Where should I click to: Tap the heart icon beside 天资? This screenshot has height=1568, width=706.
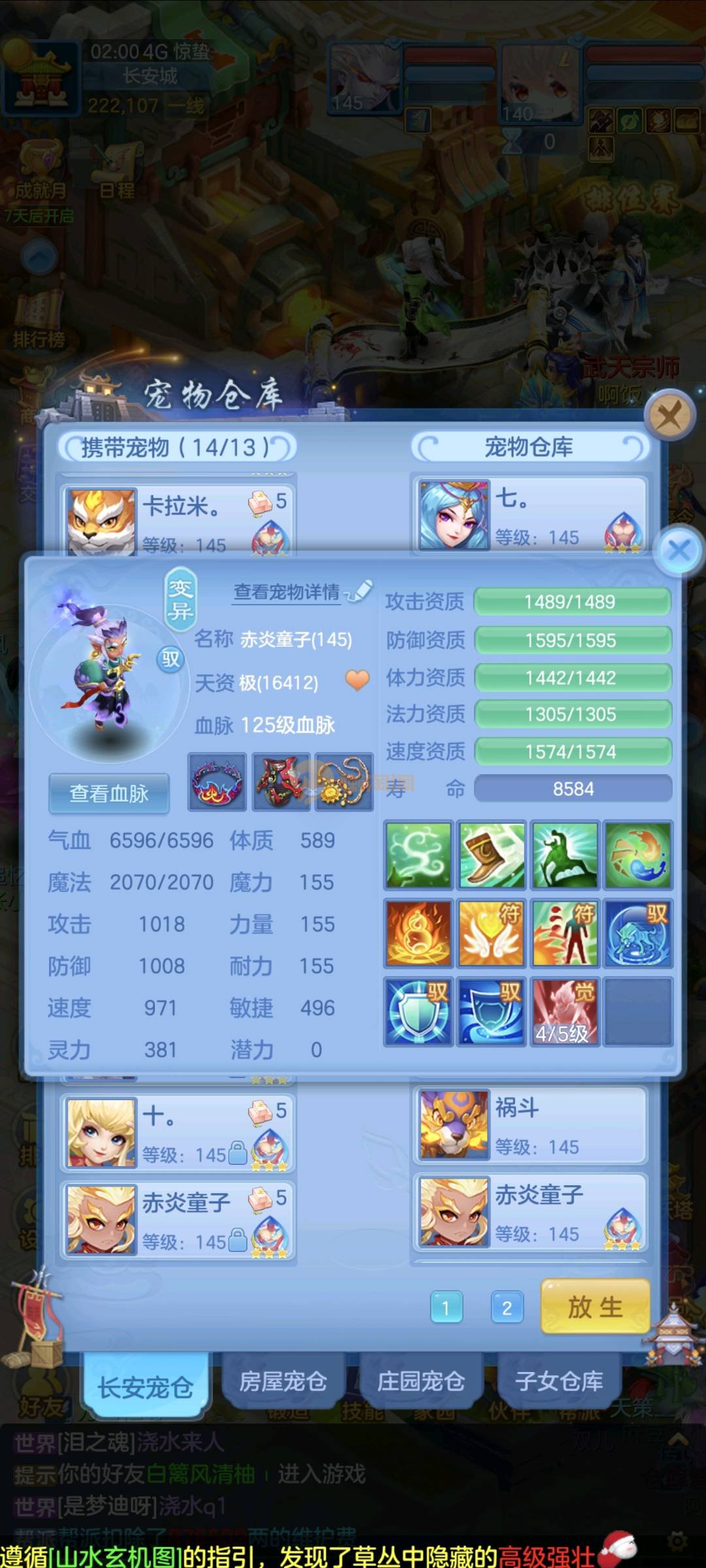tap(357, 681)
